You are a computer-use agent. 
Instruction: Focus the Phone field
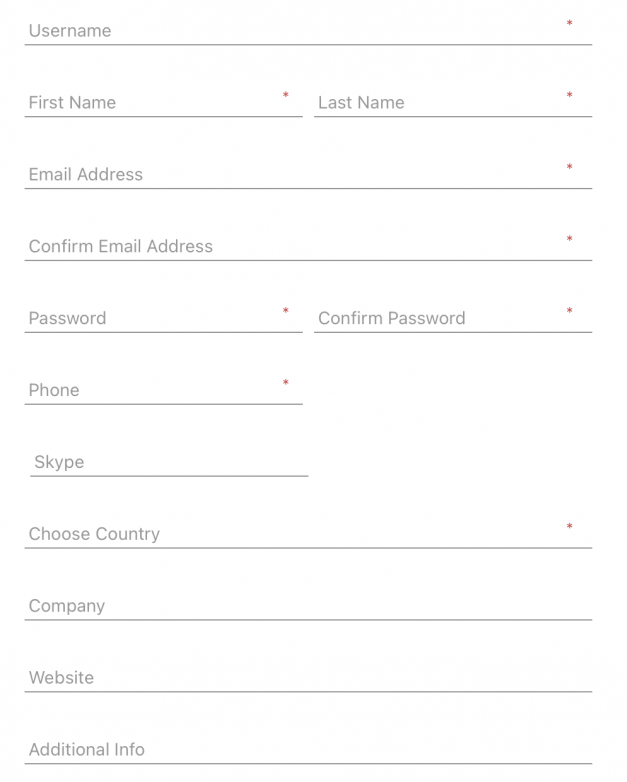point(164,390)
